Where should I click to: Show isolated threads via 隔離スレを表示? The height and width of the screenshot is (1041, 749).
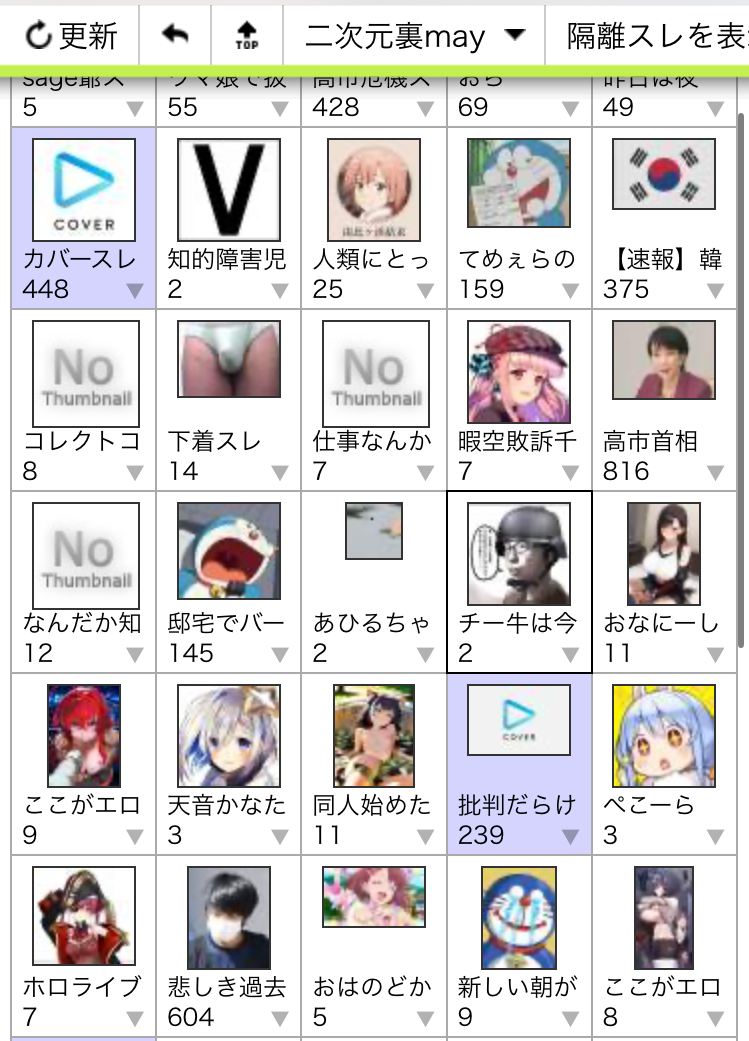655,37
